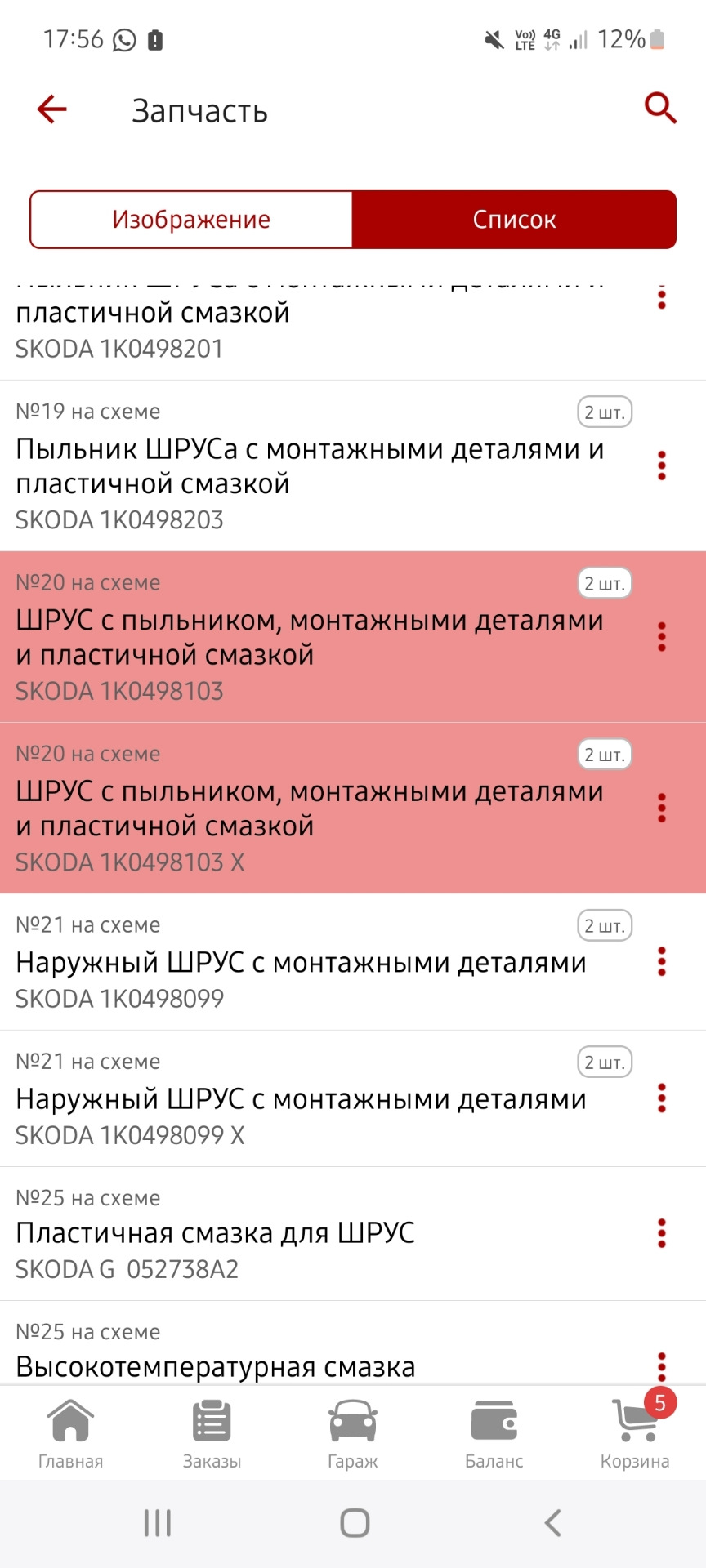Switch to the Изображение tab
The width and height of the screenshot is (706, 1568).
[191, 220]
